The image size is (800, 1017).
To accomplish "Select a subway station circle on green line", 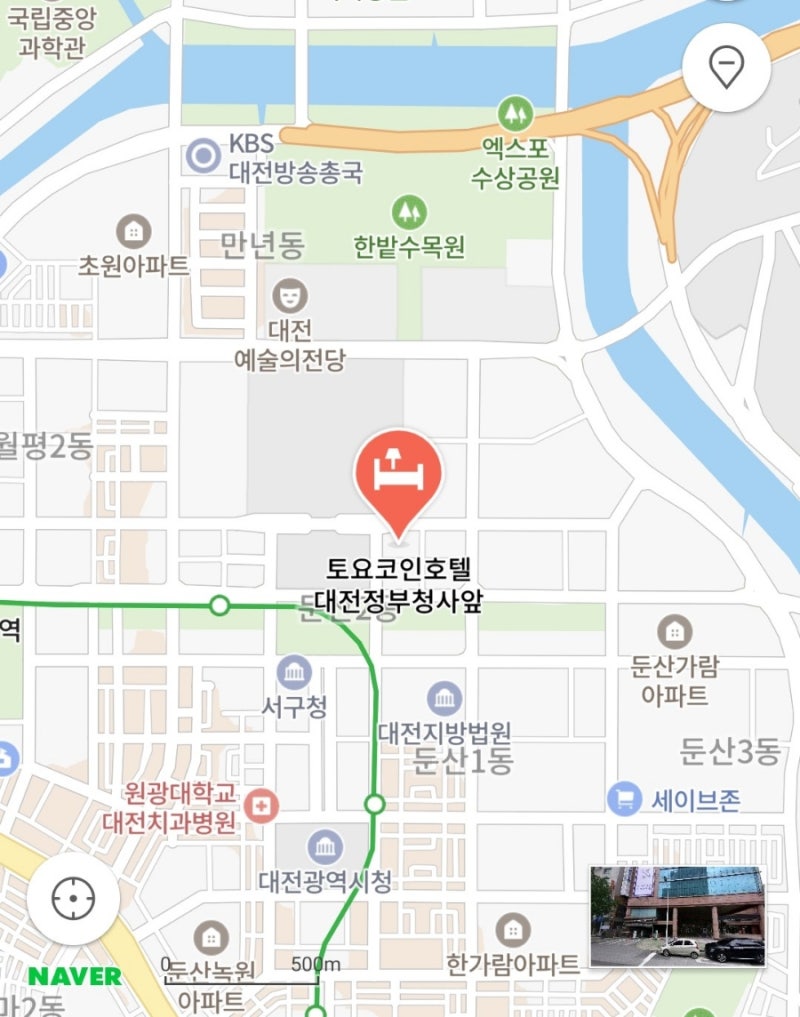I will click(x=219, y=604).
